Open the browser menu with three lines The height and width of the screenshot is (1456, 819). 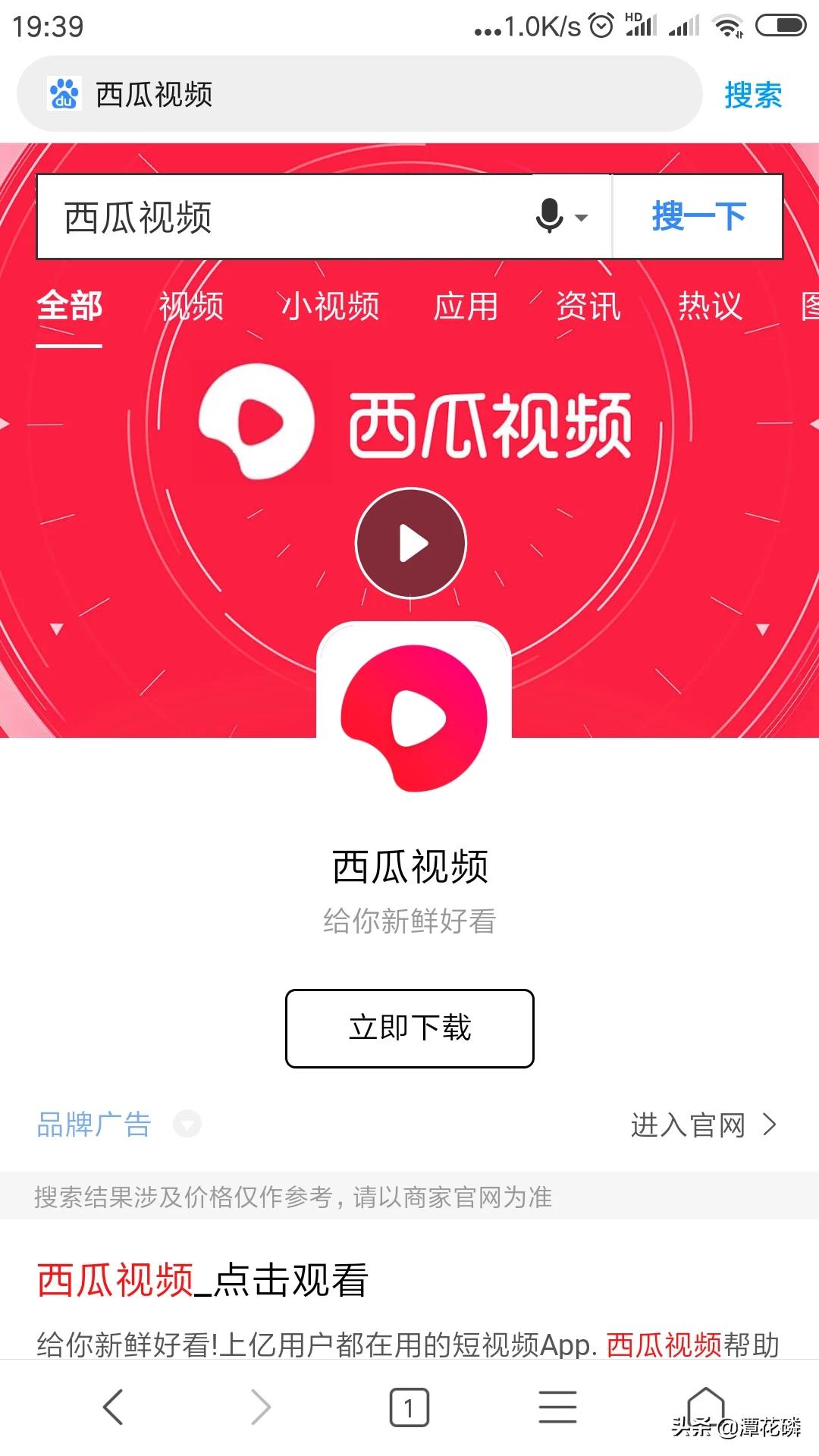tap(557, 1407)
